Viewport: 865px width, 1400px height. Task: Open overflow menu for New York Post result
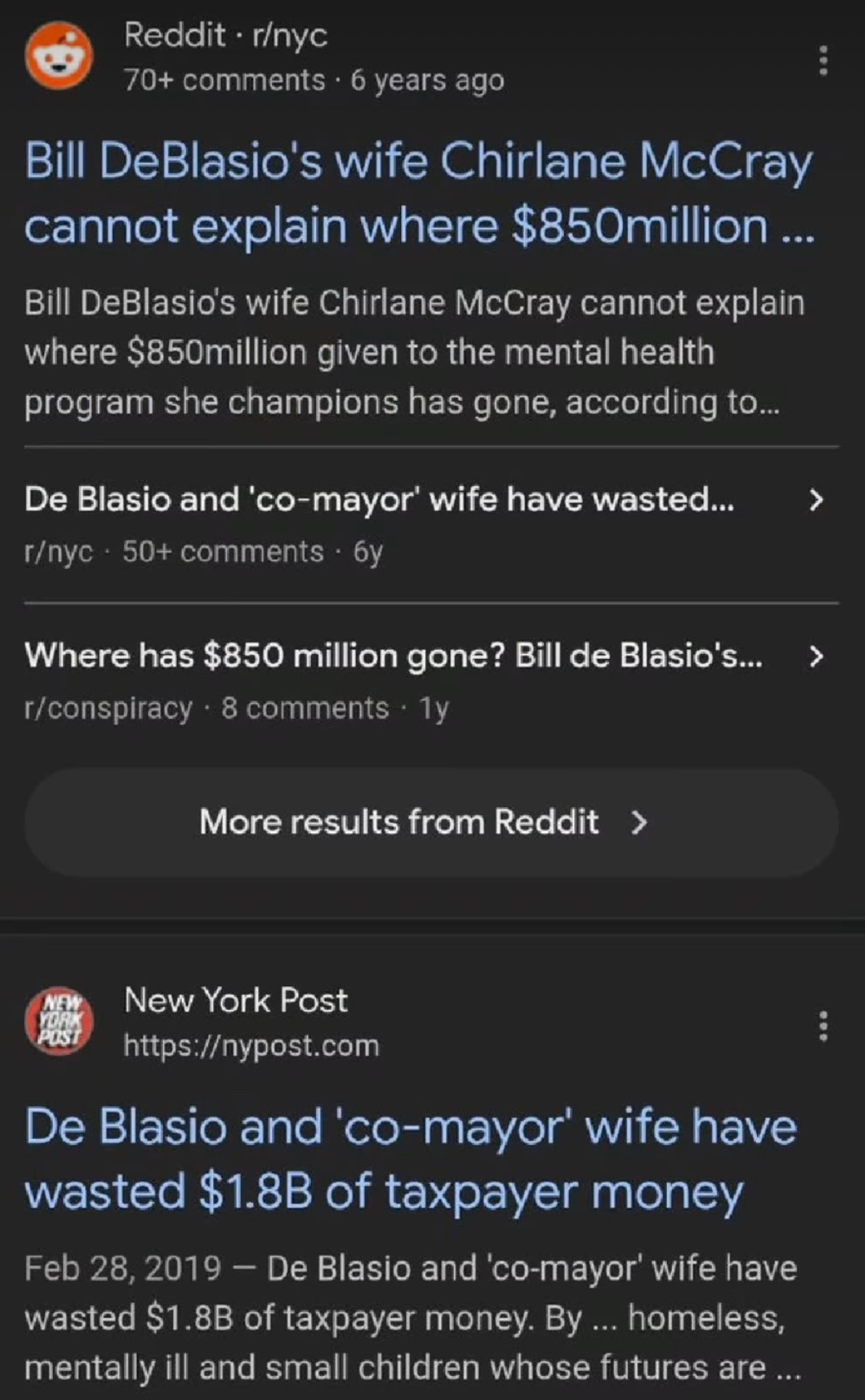(x=822, y=1026)
